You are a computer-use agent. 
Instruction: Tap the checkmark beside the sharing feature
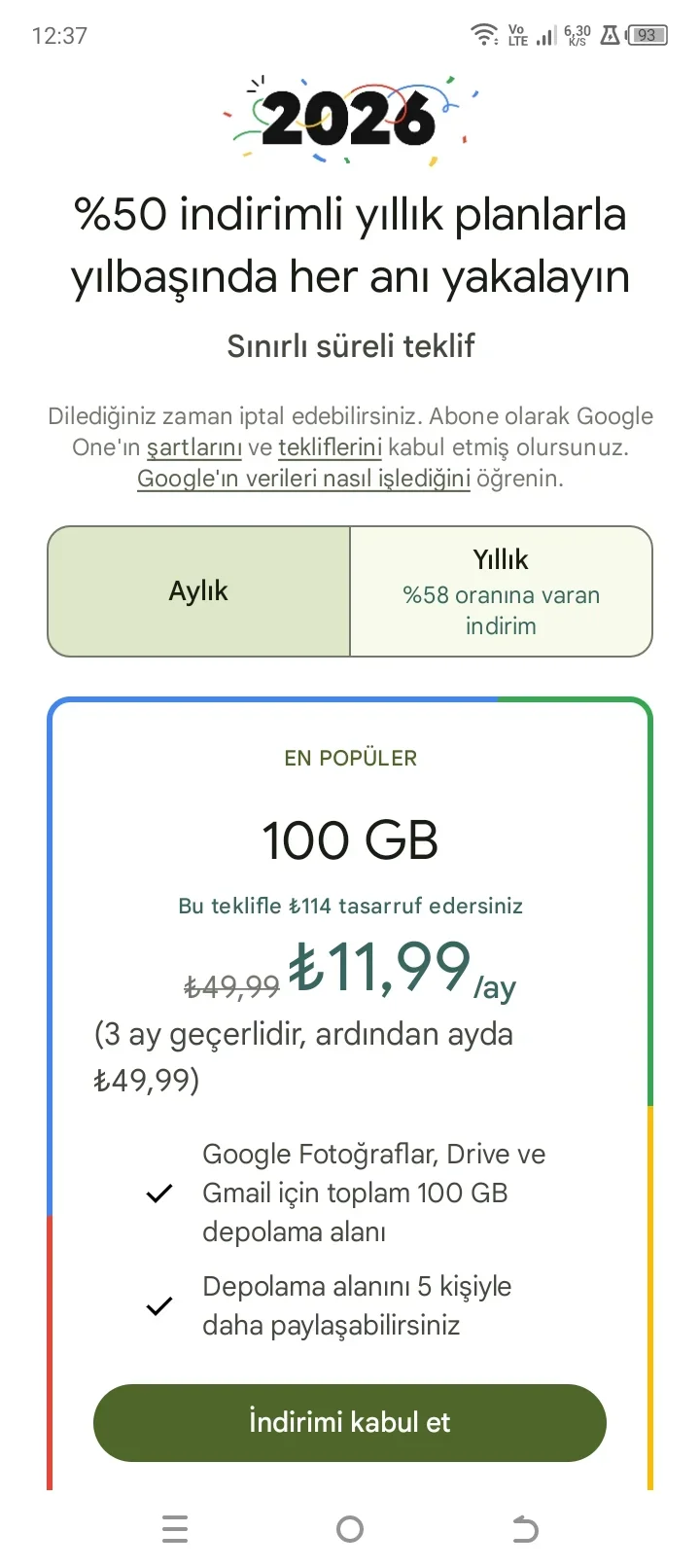coord(158,1304)
